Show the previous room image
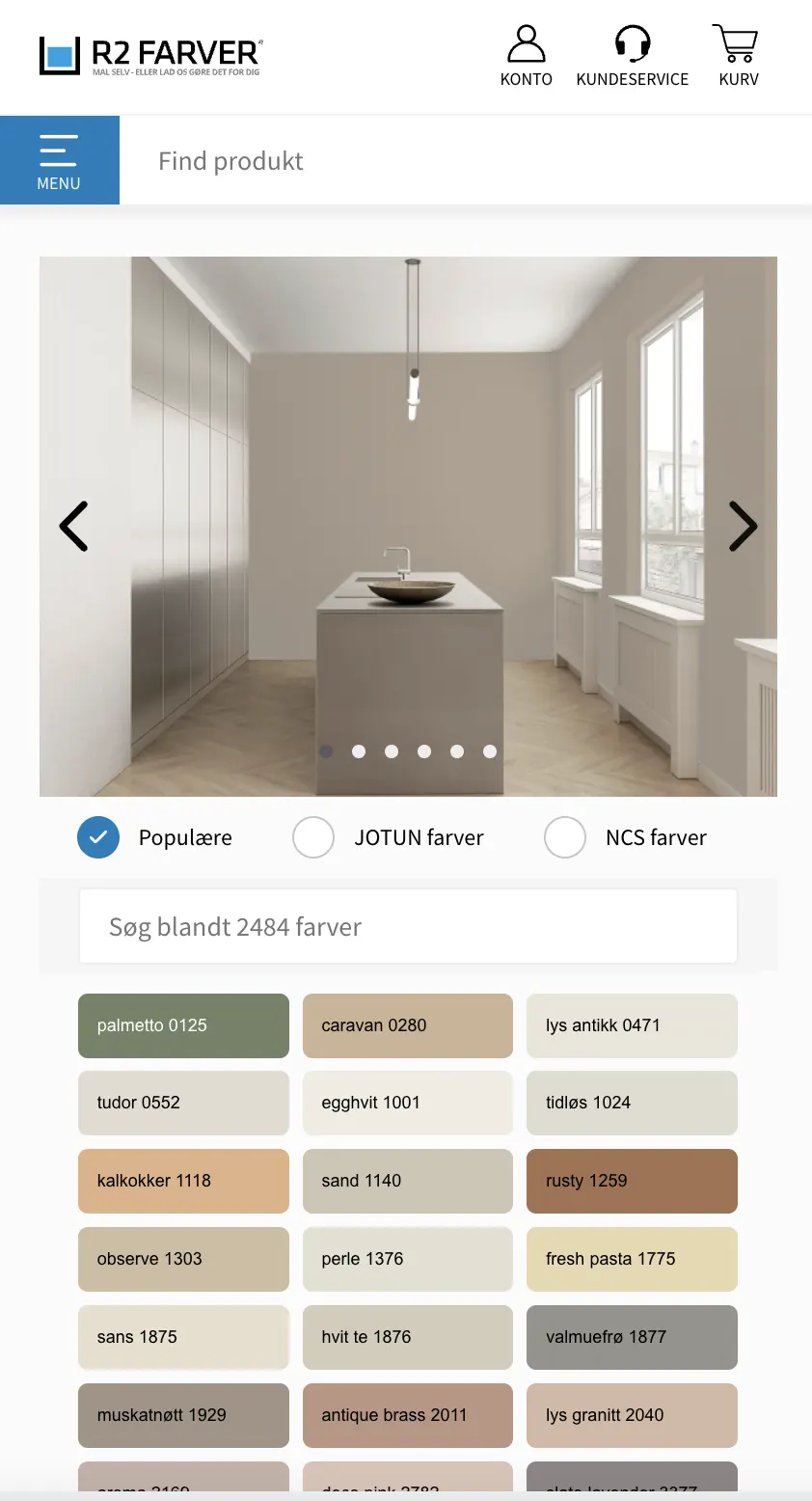This screenshot has height=1501, width=812. pyautogui.click(x=74, y=527)
